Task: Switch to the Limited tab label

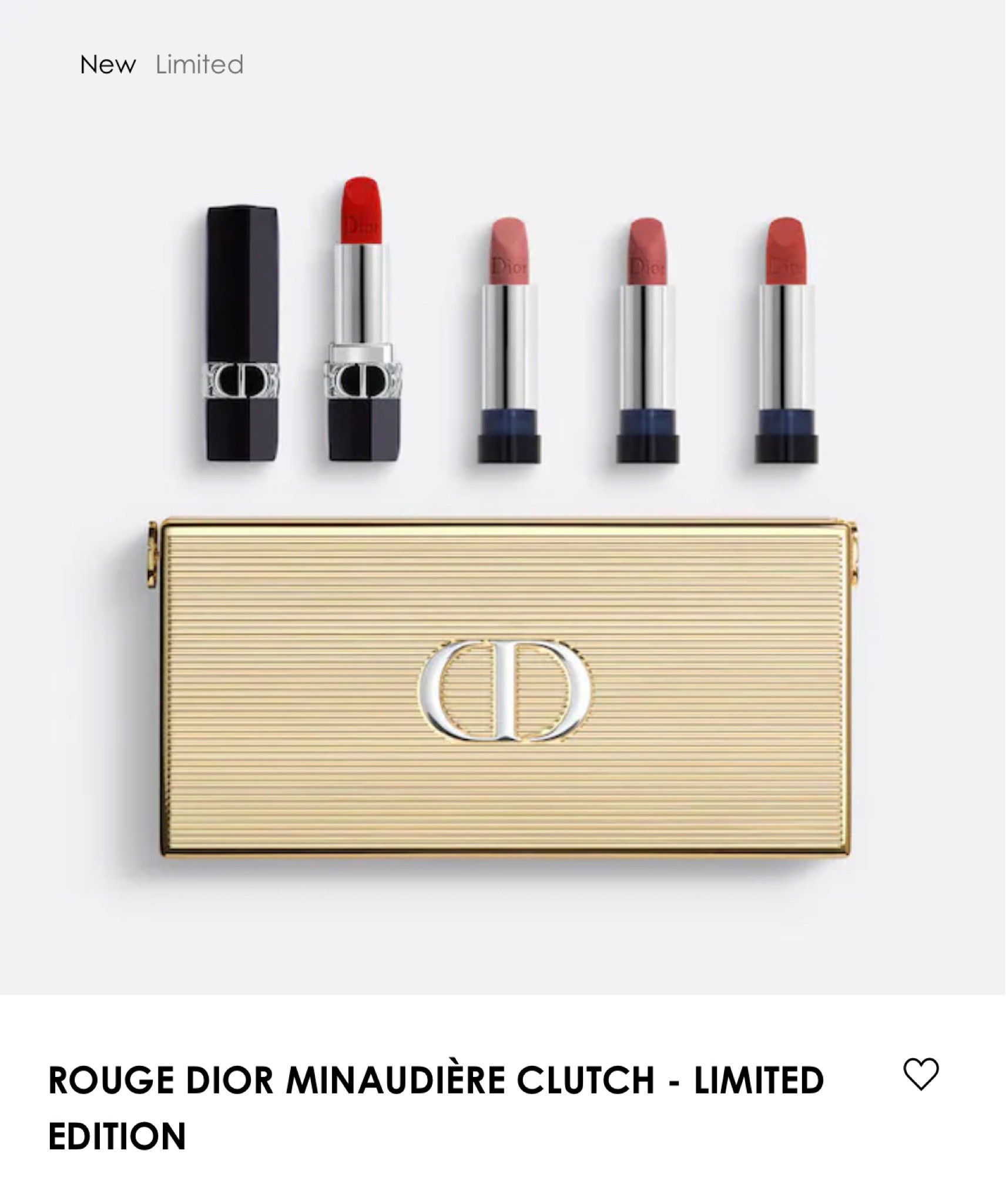Action: click(197, 65)
